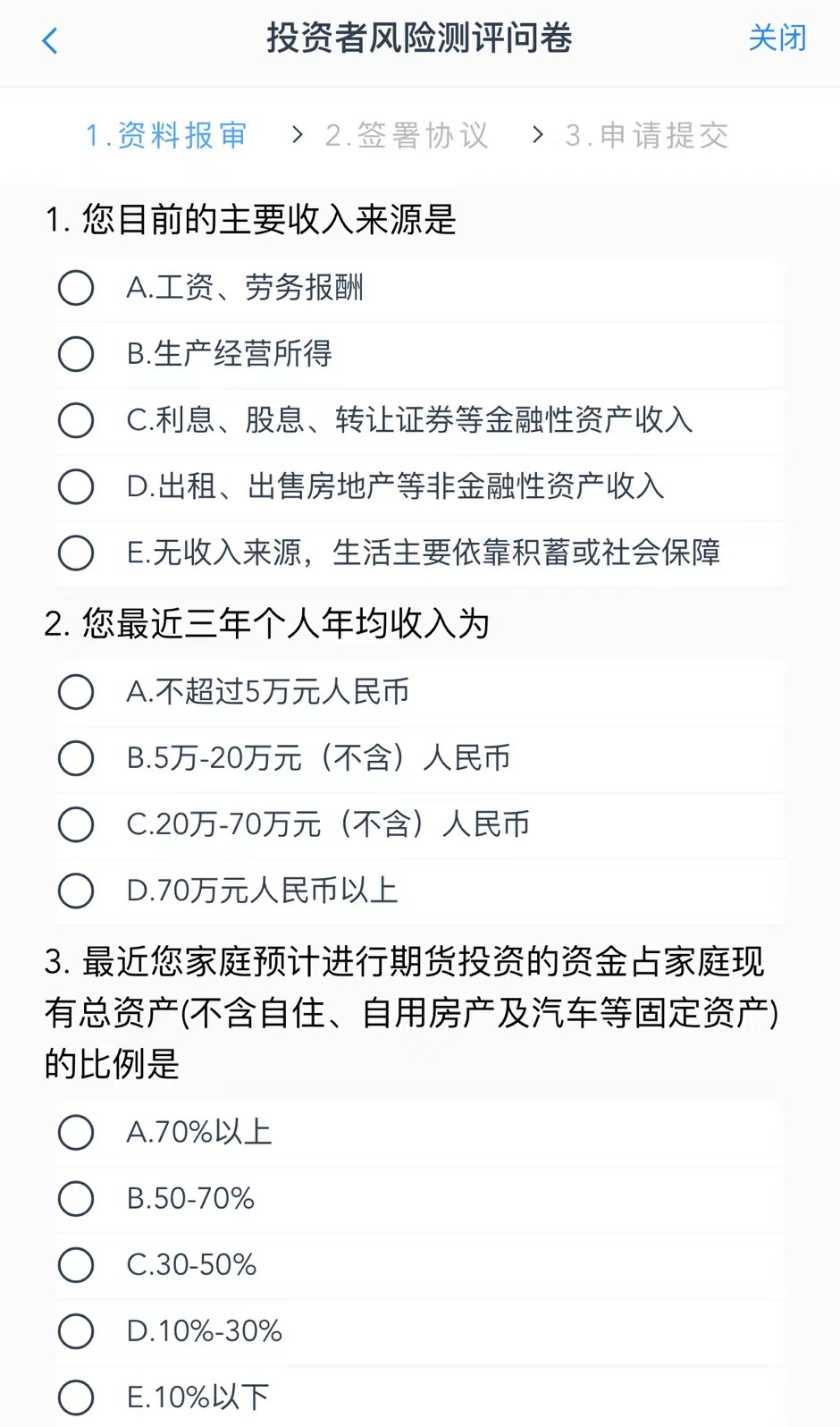Select C.30-50% for question 3
This screenshot has width=840, height=1427.
pyautogui.click(x=75, y=1265)
